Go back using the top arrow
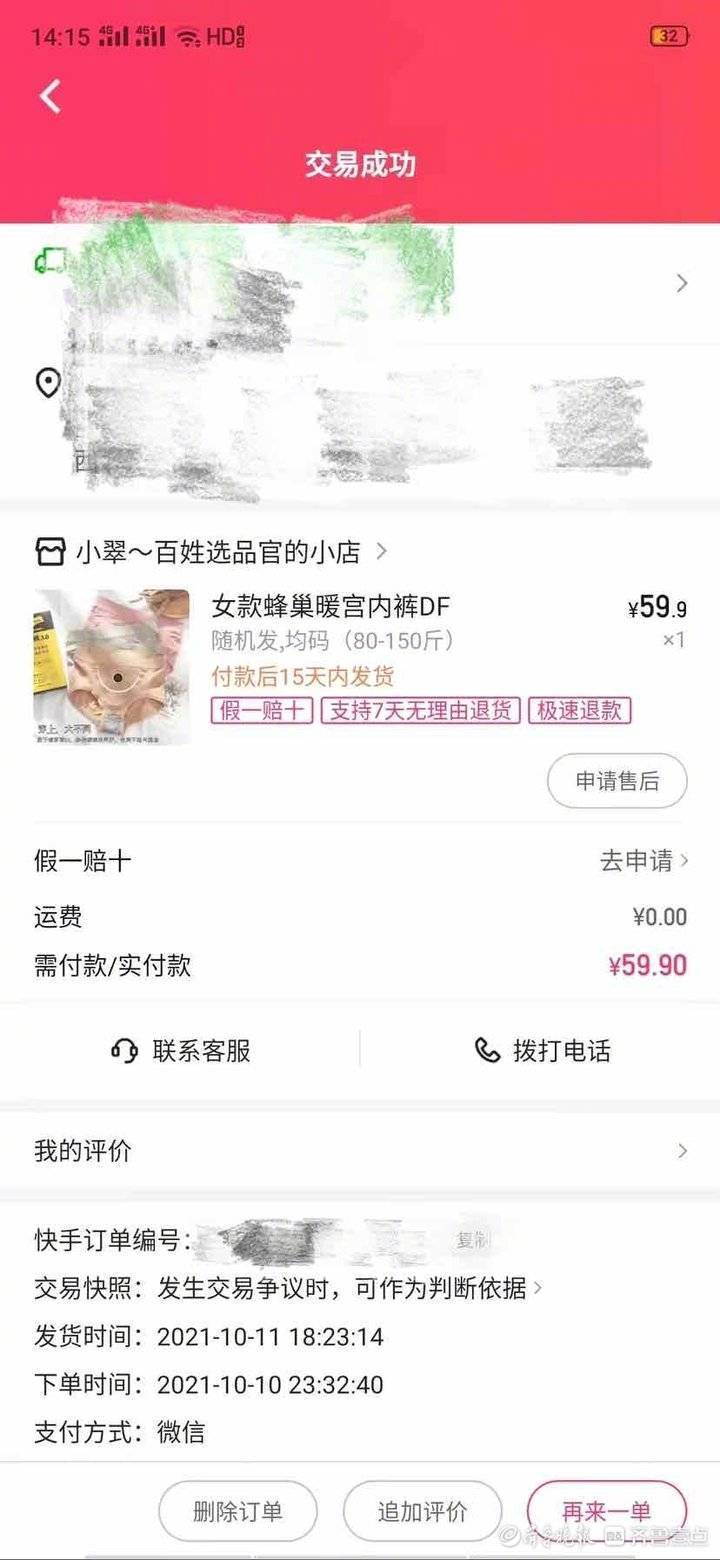The height and width of the screenshot is (1560, 720). pos(50,97)
